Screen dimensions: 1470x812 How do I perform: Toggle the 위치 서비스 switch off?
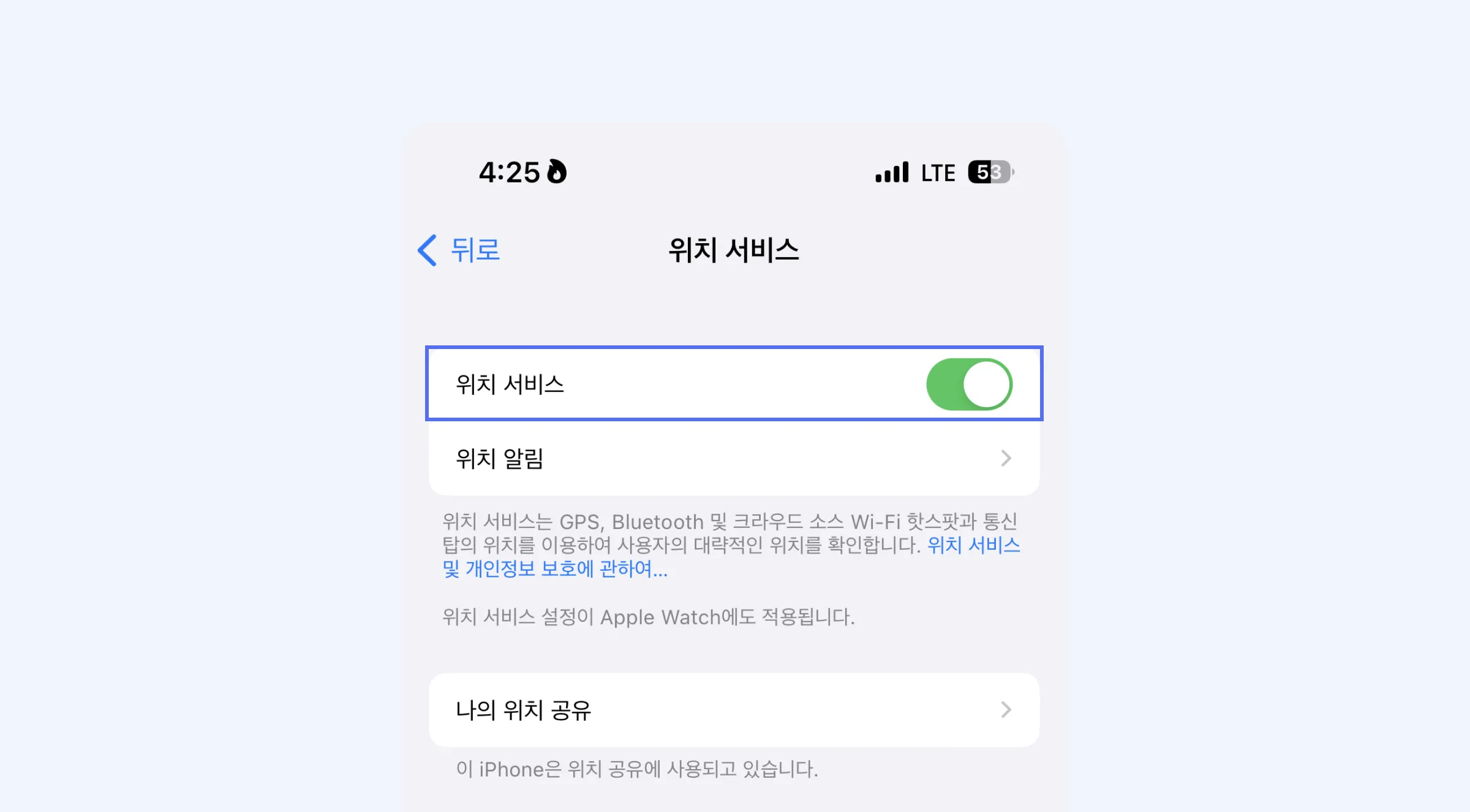968,385
